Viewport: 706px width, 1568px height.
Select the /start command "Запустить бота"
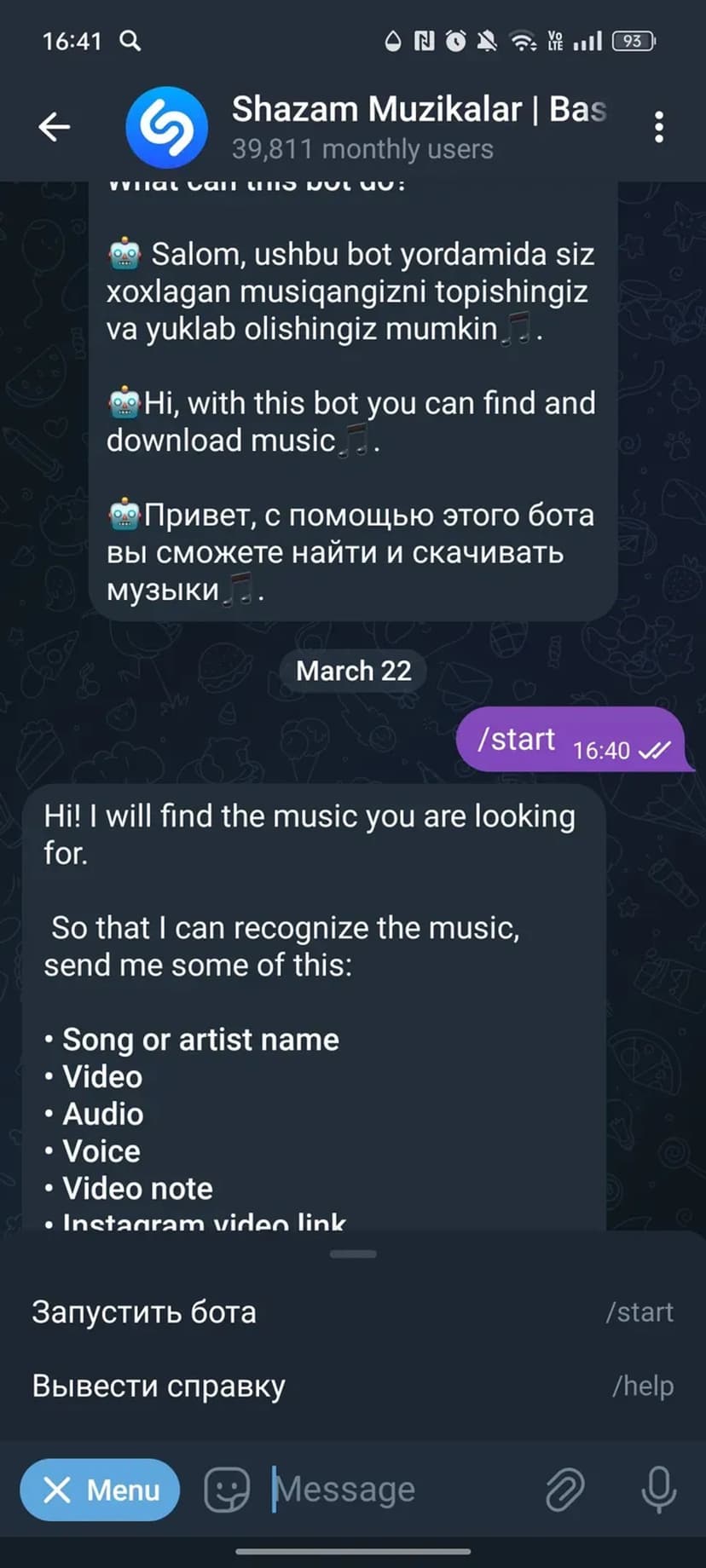click(x=352, y=1312)
